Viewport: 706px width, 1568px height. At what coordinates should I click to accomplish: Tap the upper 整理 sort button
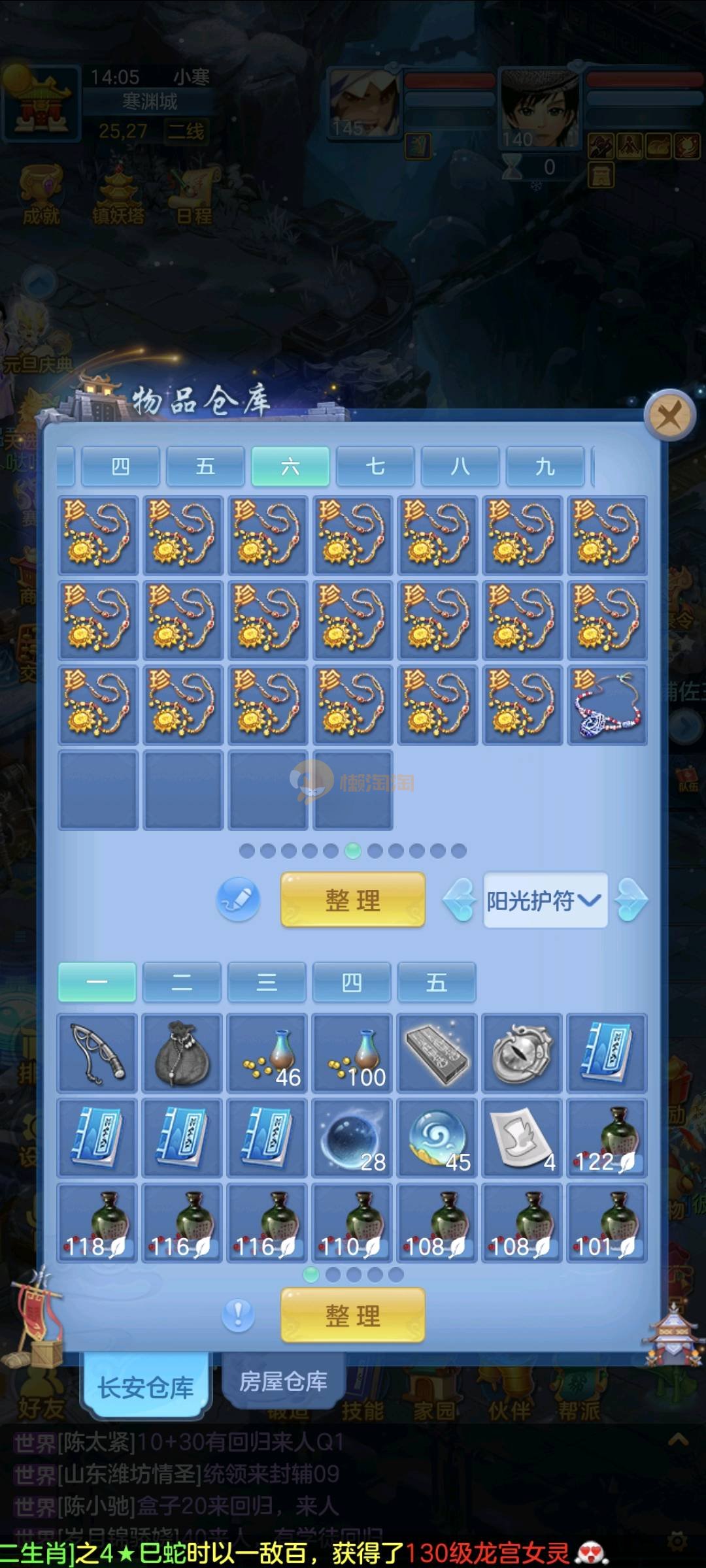(353, 900)
